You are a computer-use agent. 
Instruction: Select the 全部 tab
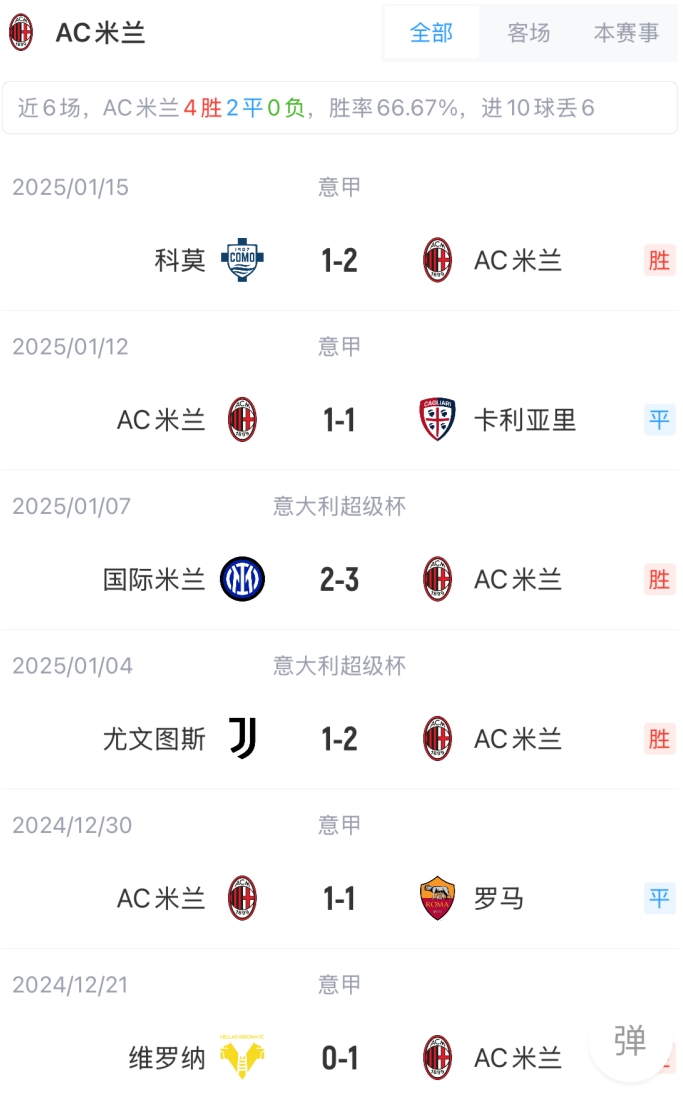tap(431, 32)
